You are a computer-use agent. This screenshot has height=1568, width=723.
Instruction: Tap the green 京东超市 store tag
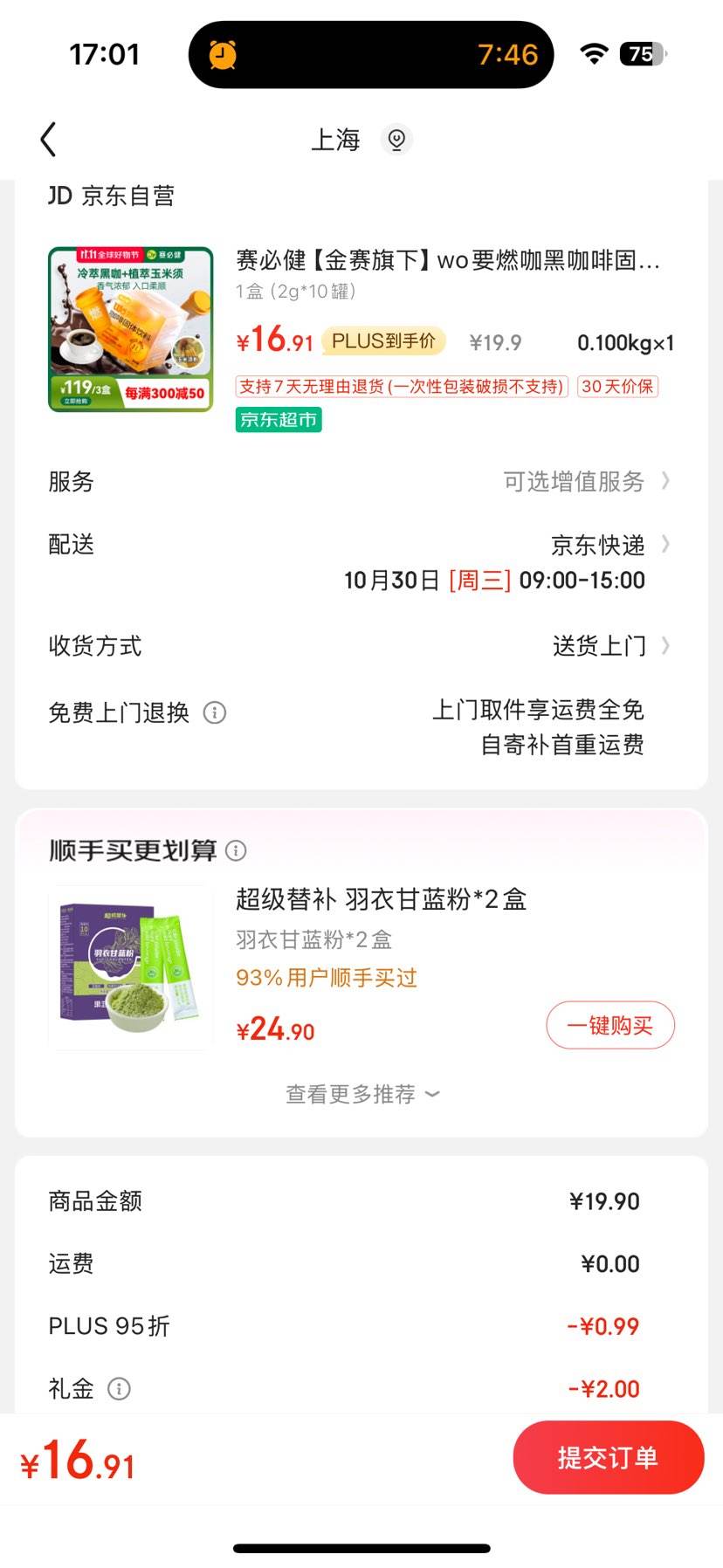(279, 420)
